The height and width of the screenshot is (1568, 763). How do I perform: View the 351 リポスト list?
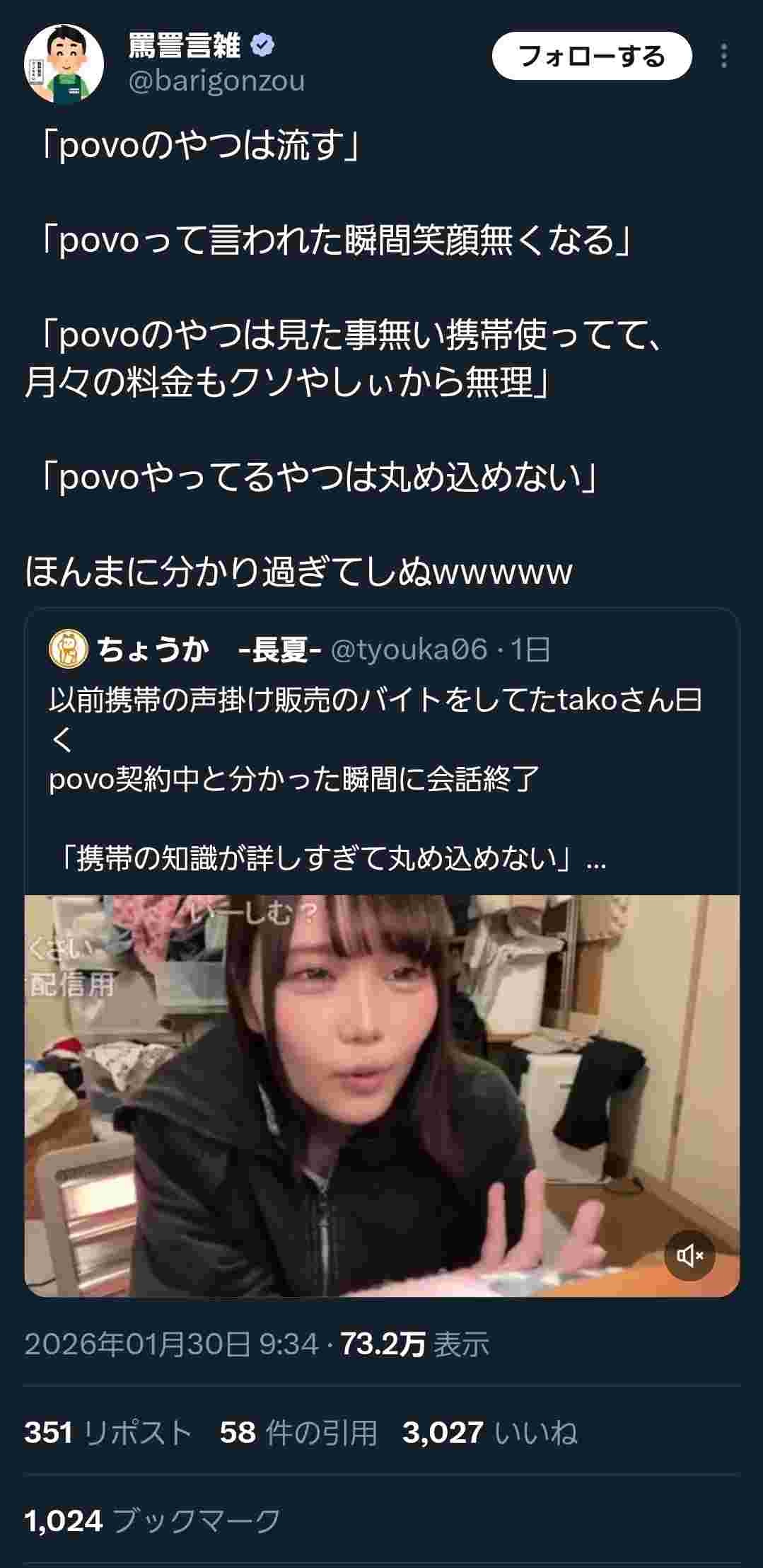(108, 1433)
